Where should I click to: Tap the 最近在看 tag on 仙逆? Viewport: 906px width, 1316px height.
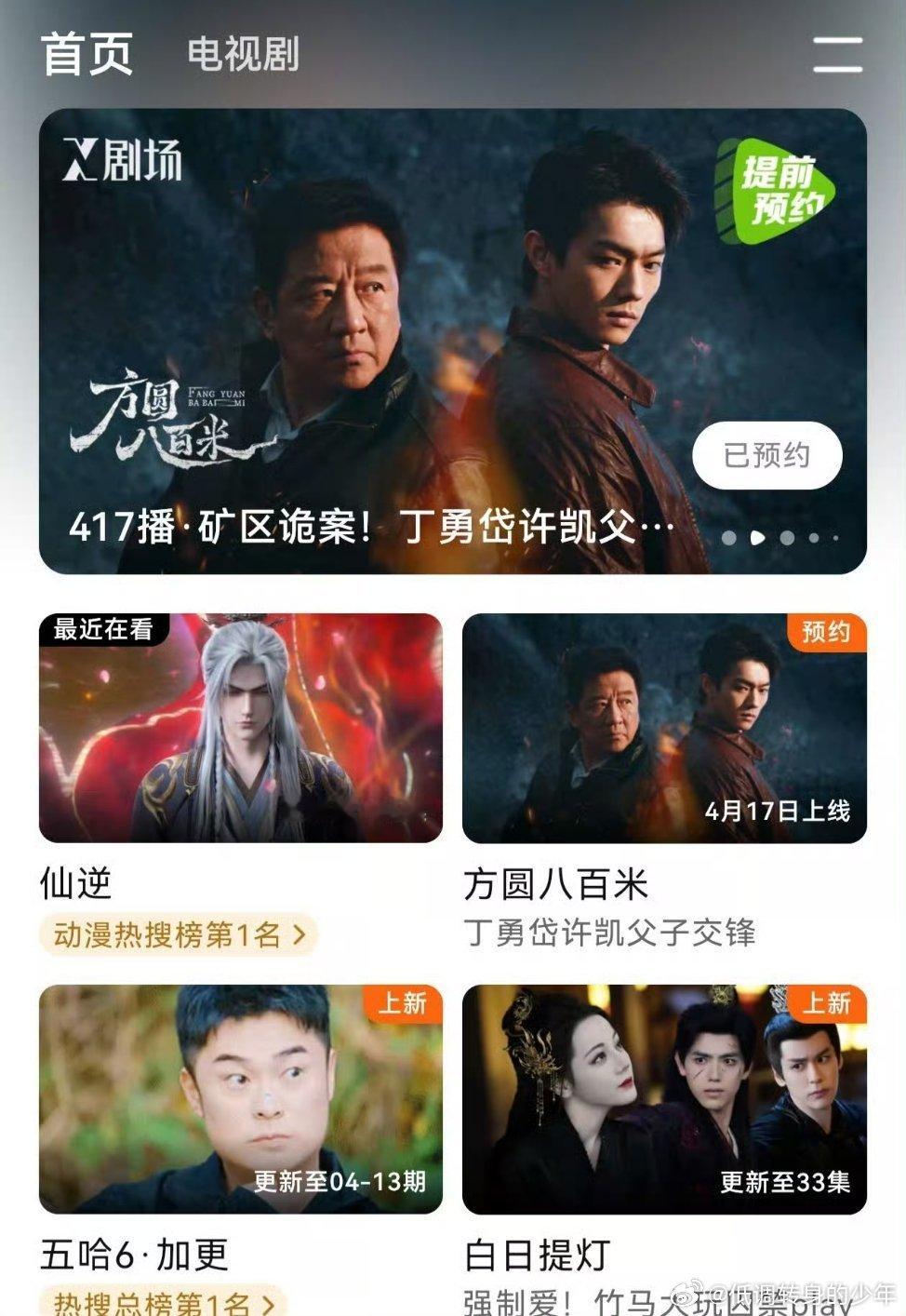(105, 629)
